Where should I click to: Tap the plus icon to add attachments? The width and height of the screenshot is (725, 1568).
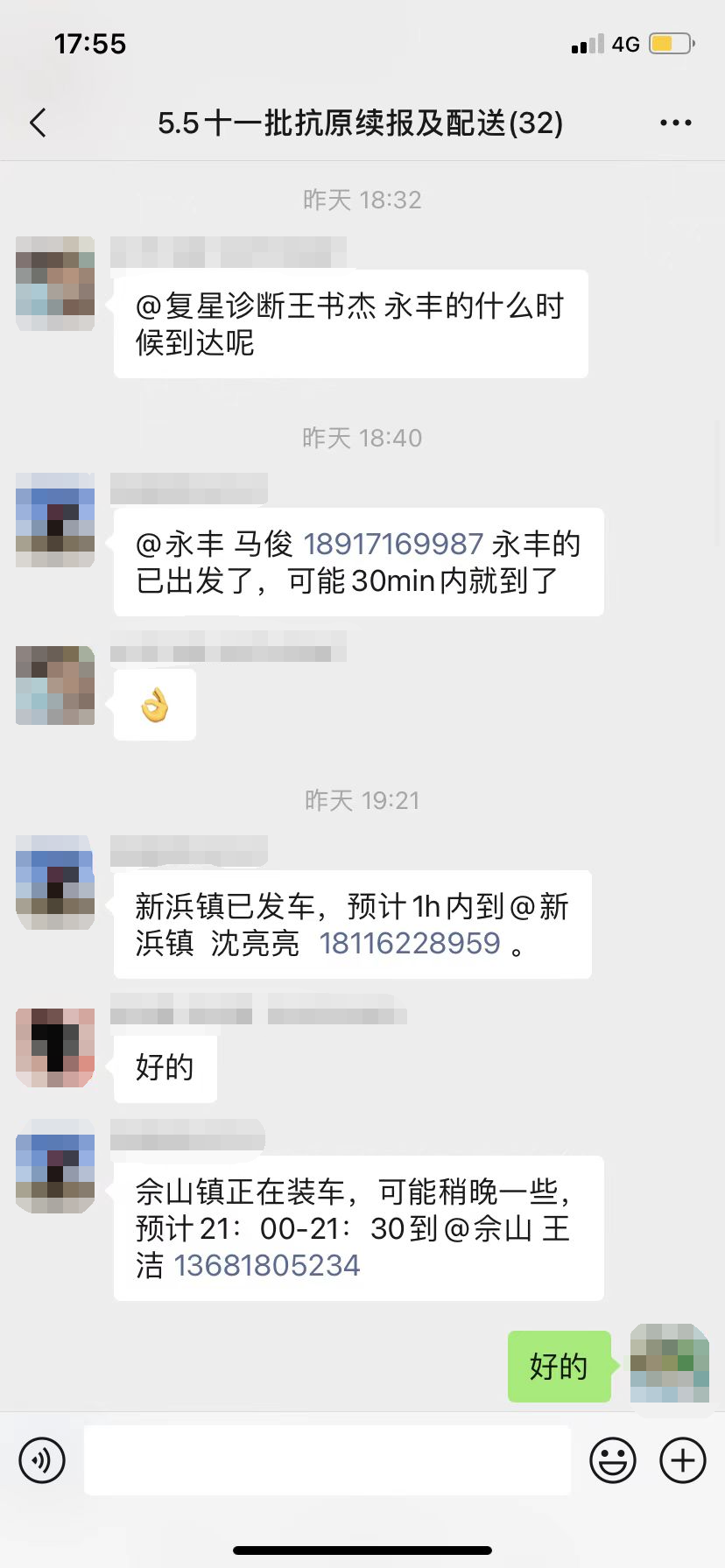[682, 1460]
